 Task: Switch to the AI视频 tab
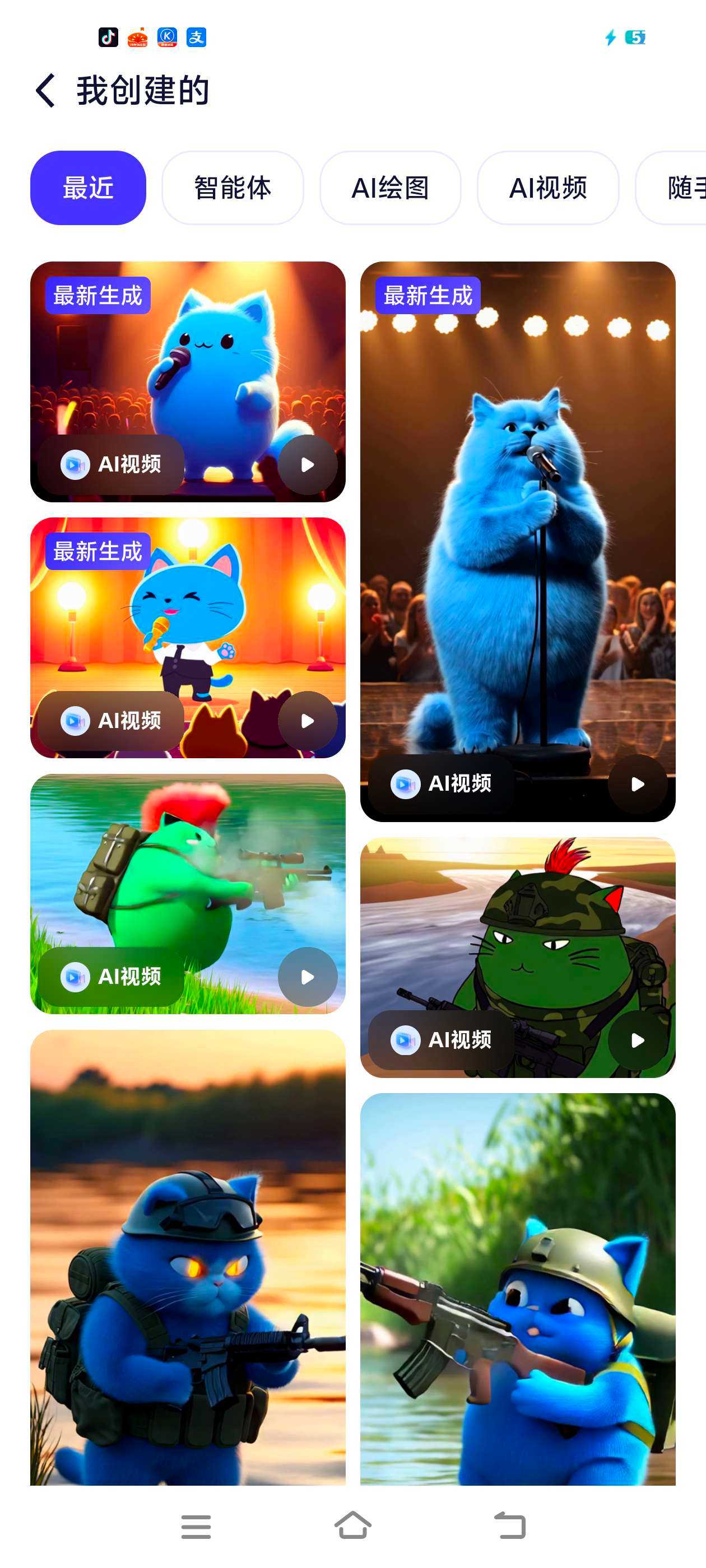(x=547, y=188)
